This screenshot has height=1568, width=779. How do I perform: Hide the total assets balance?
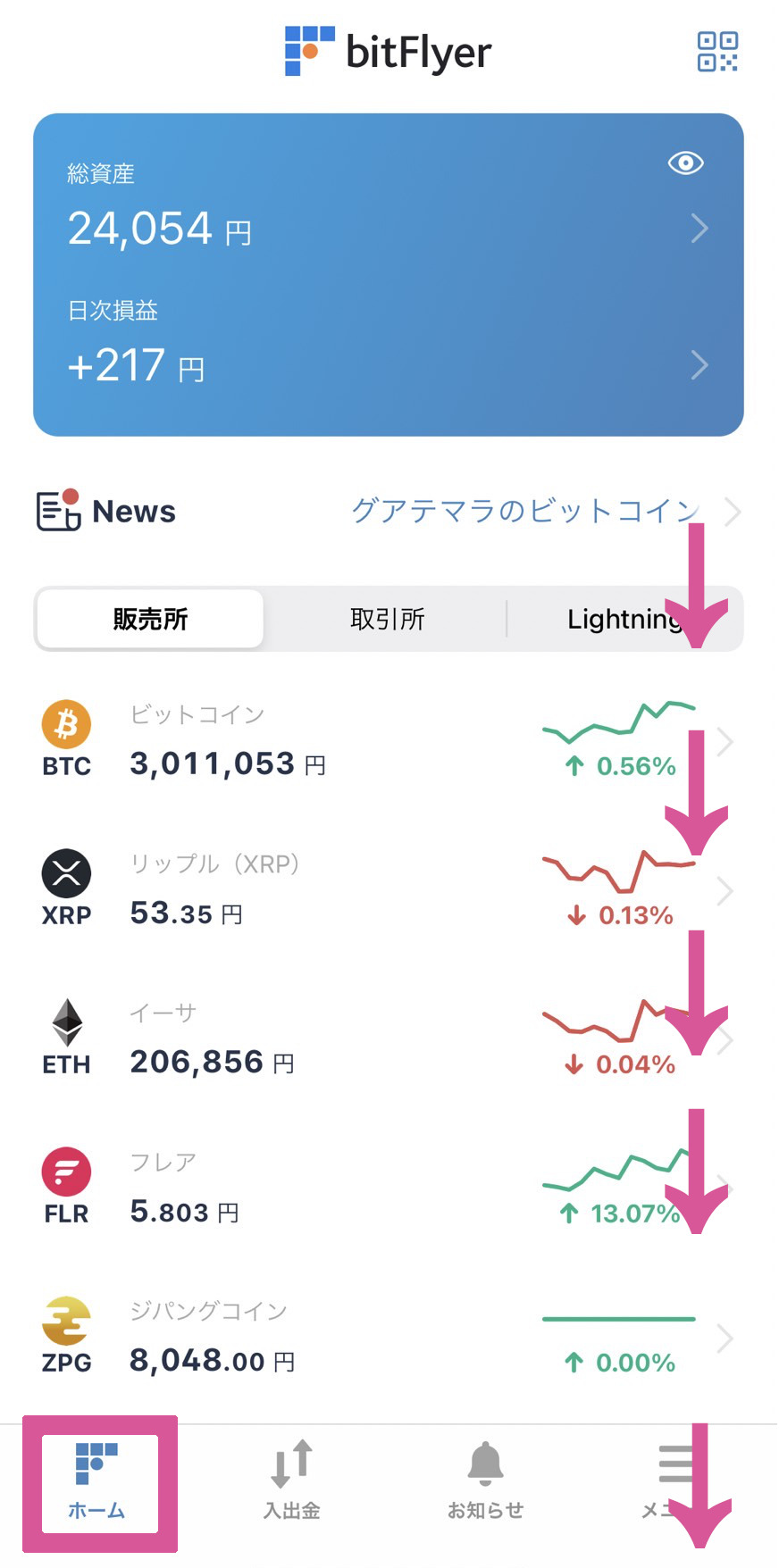[x=685, y=163]
